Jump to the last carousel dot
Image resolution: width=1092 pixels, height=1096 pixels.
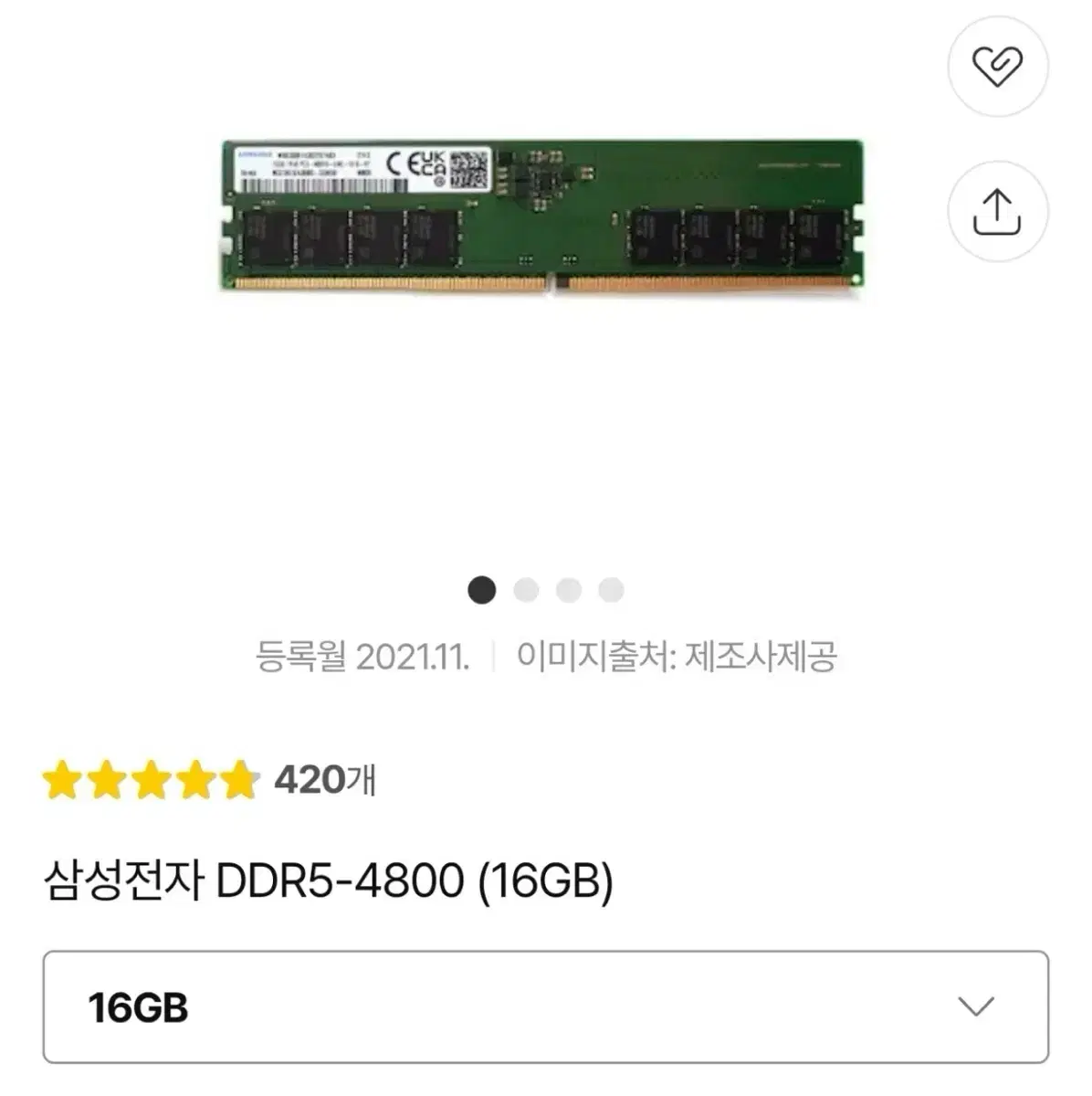tap(610, 592)
